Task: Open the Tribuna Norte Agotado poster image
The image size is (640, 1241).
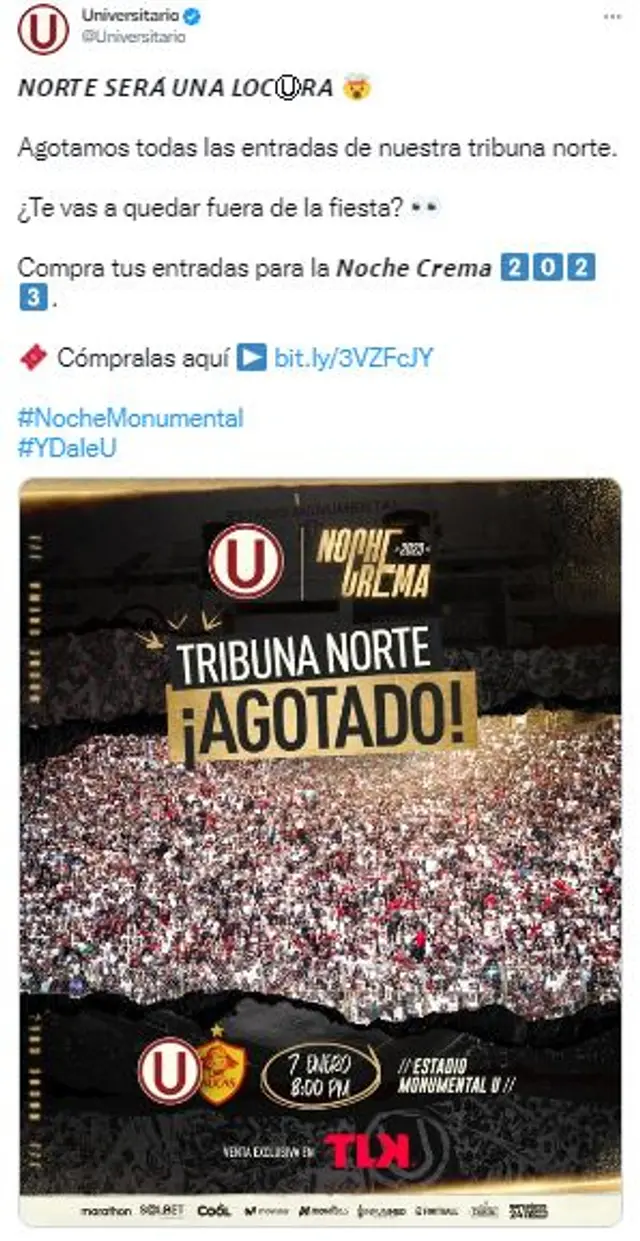Action: click(x=320, y=850)
